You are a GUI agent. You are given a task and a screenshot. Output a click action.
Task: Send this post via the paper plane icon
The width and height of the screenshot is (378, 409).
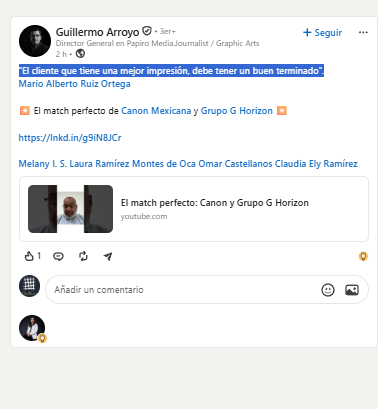pos(108,256)
